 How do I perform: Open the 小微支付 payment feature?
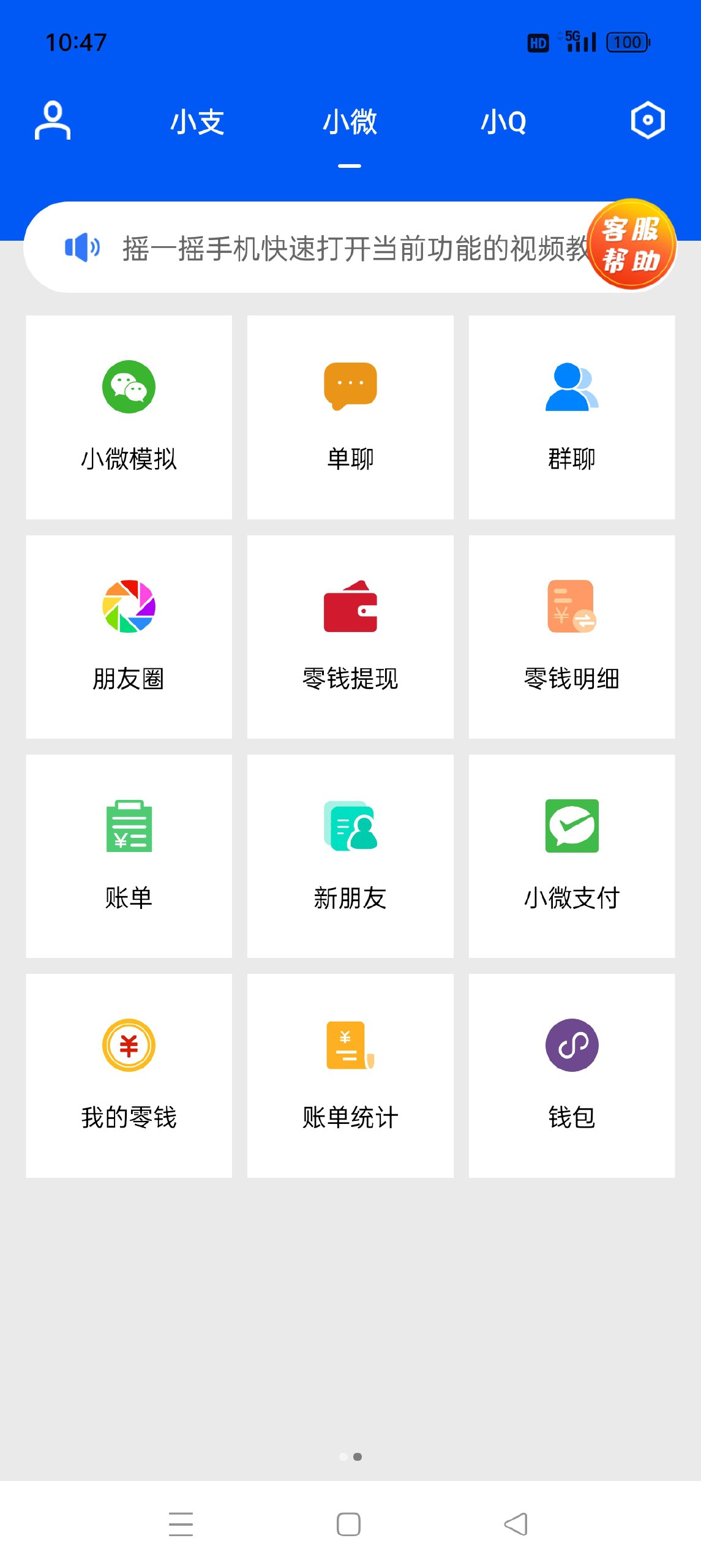(x=571, y=858)
